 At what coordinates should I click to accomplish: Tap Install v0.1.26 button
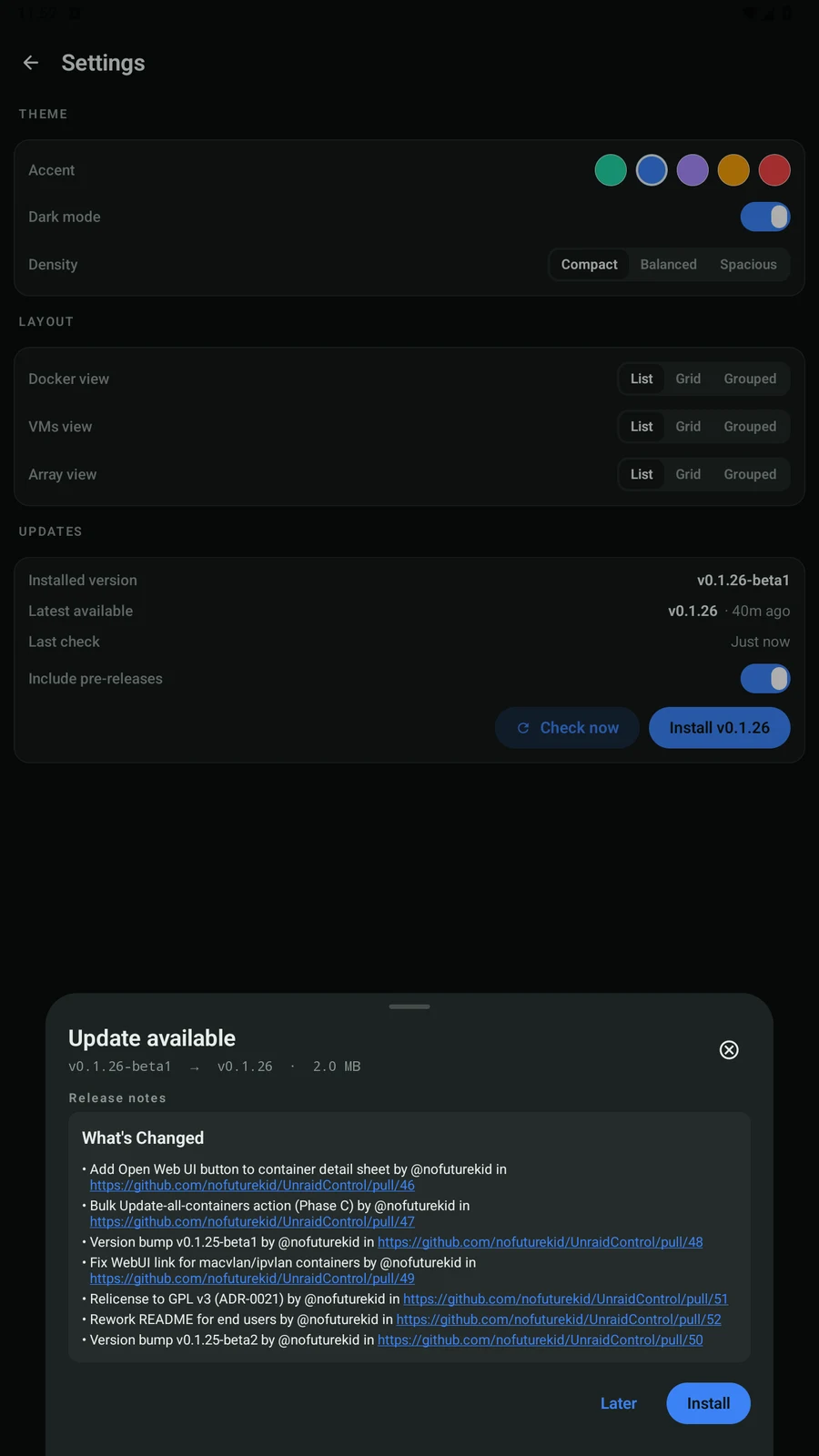(x=719, y=728)
